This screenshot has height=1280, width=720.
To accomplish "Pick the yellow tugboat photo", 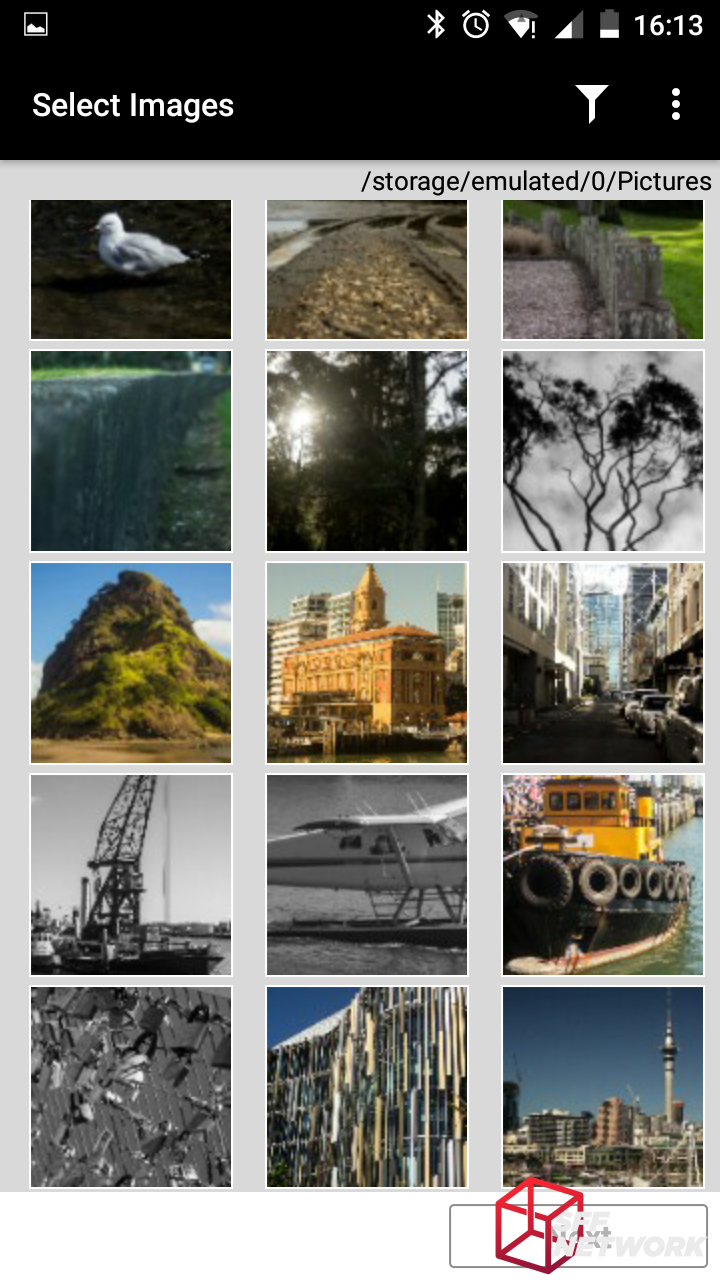I will 603,875.
